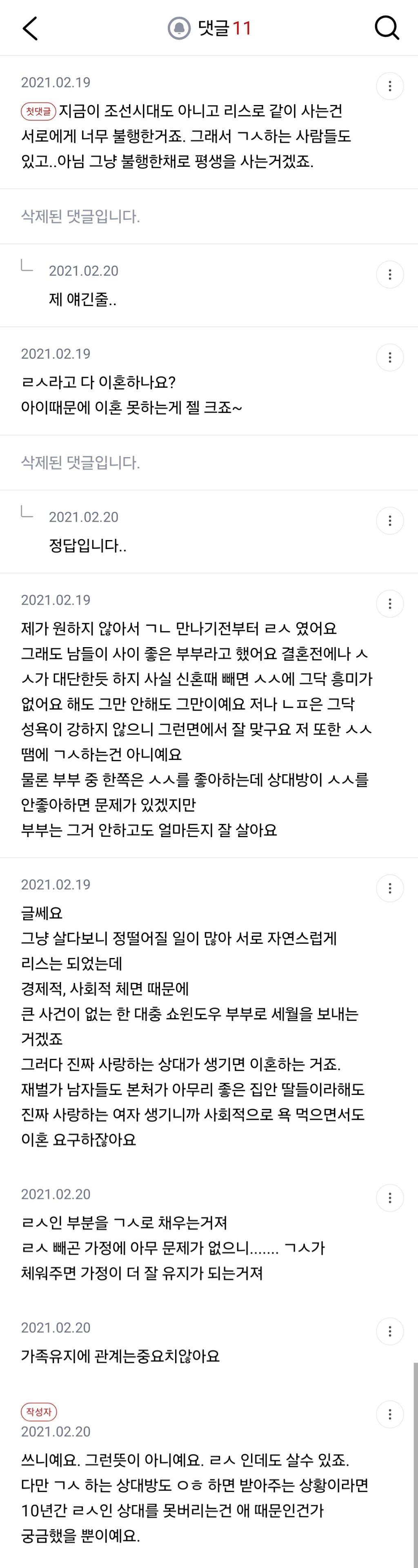Open search with the magnifier icon
Viewport: 418px width, 1568px height.
tap(386, 28)
